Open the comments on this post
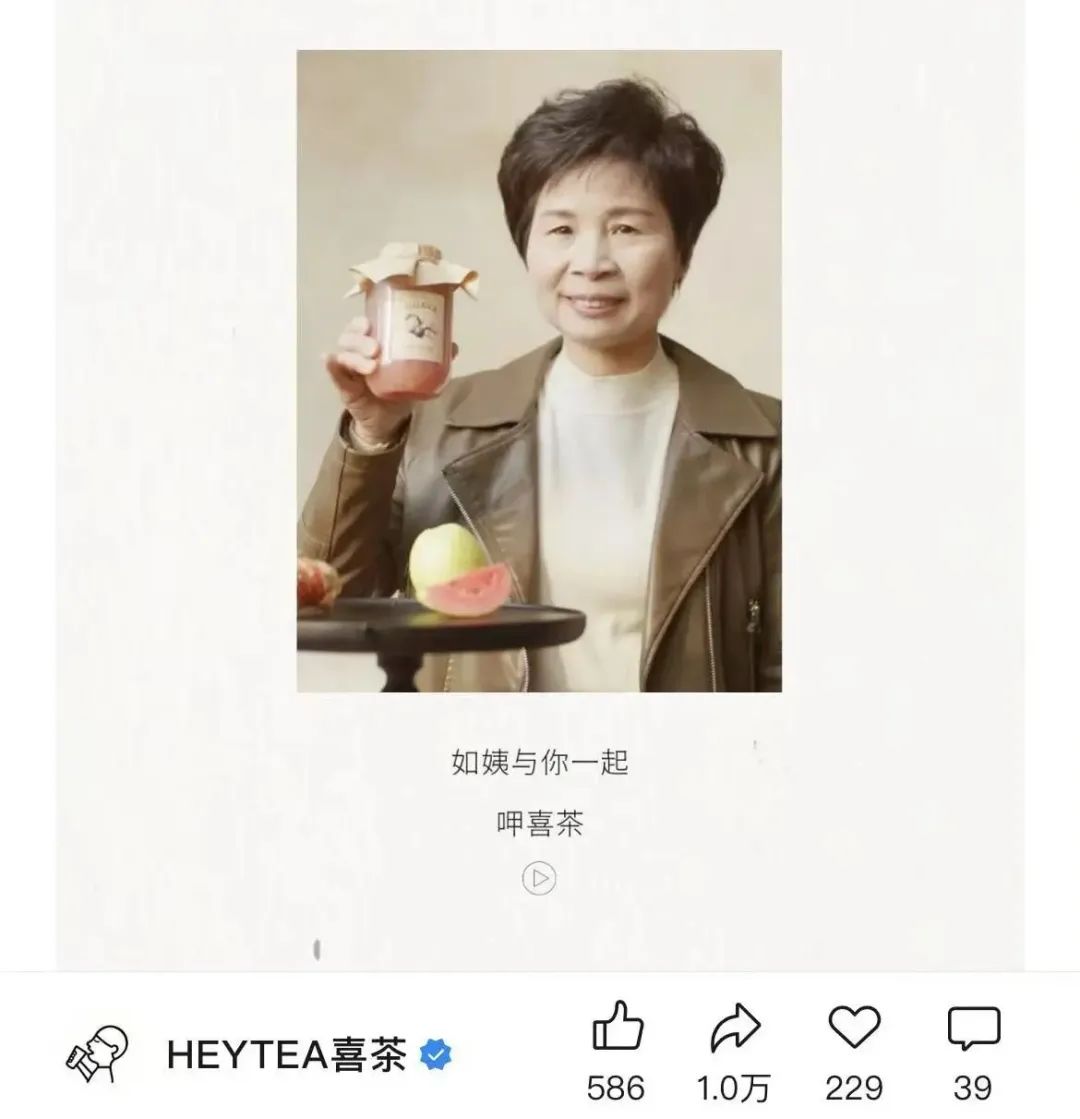The width and height of the screenshot is (1080, 1119). click(x=972, y=1029)
